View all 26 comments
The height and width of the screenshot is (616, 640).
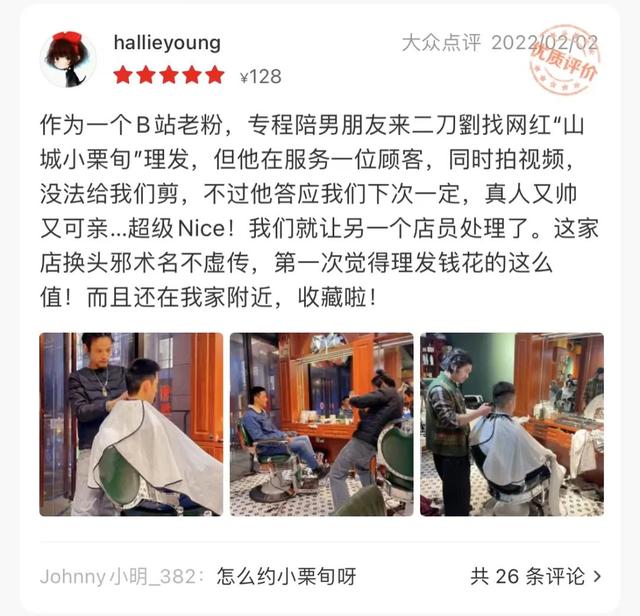coord(536,577)
